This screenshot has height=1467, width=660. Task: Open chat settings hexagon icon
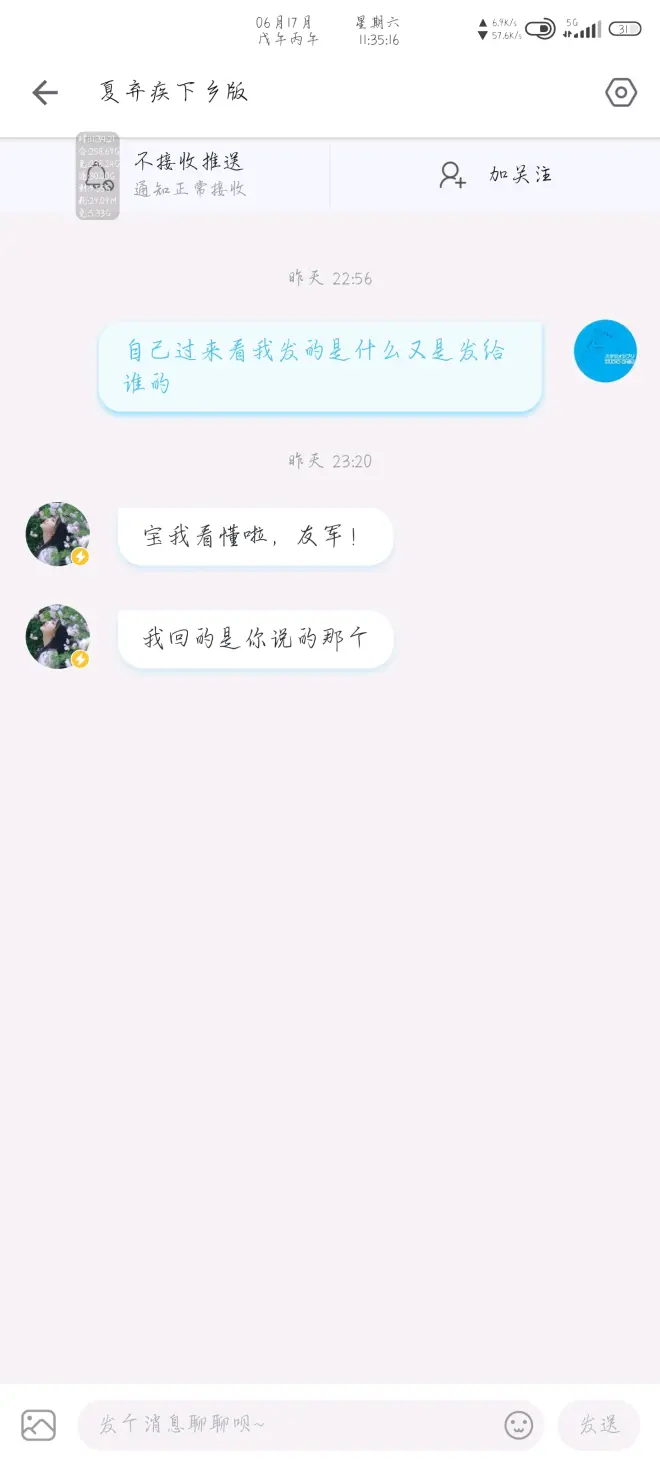click(621, 93)
